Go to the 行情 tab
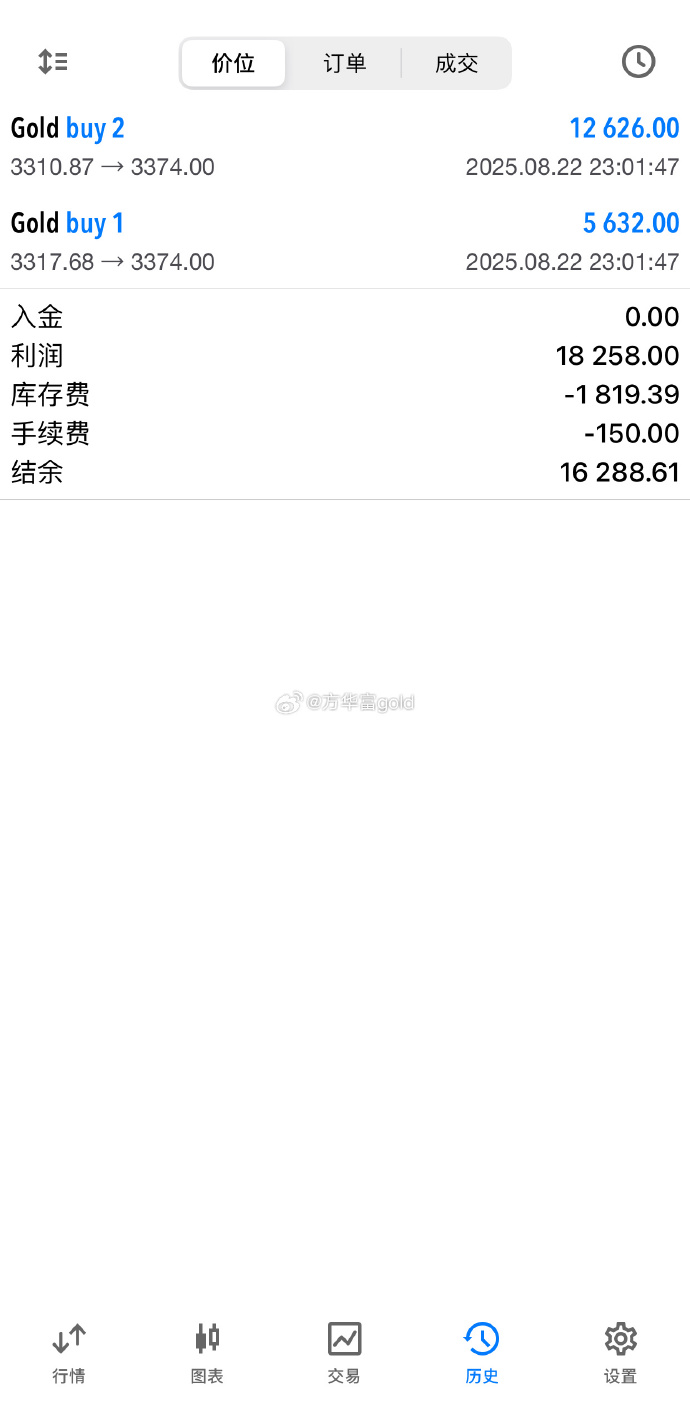 pos(69,1353)
